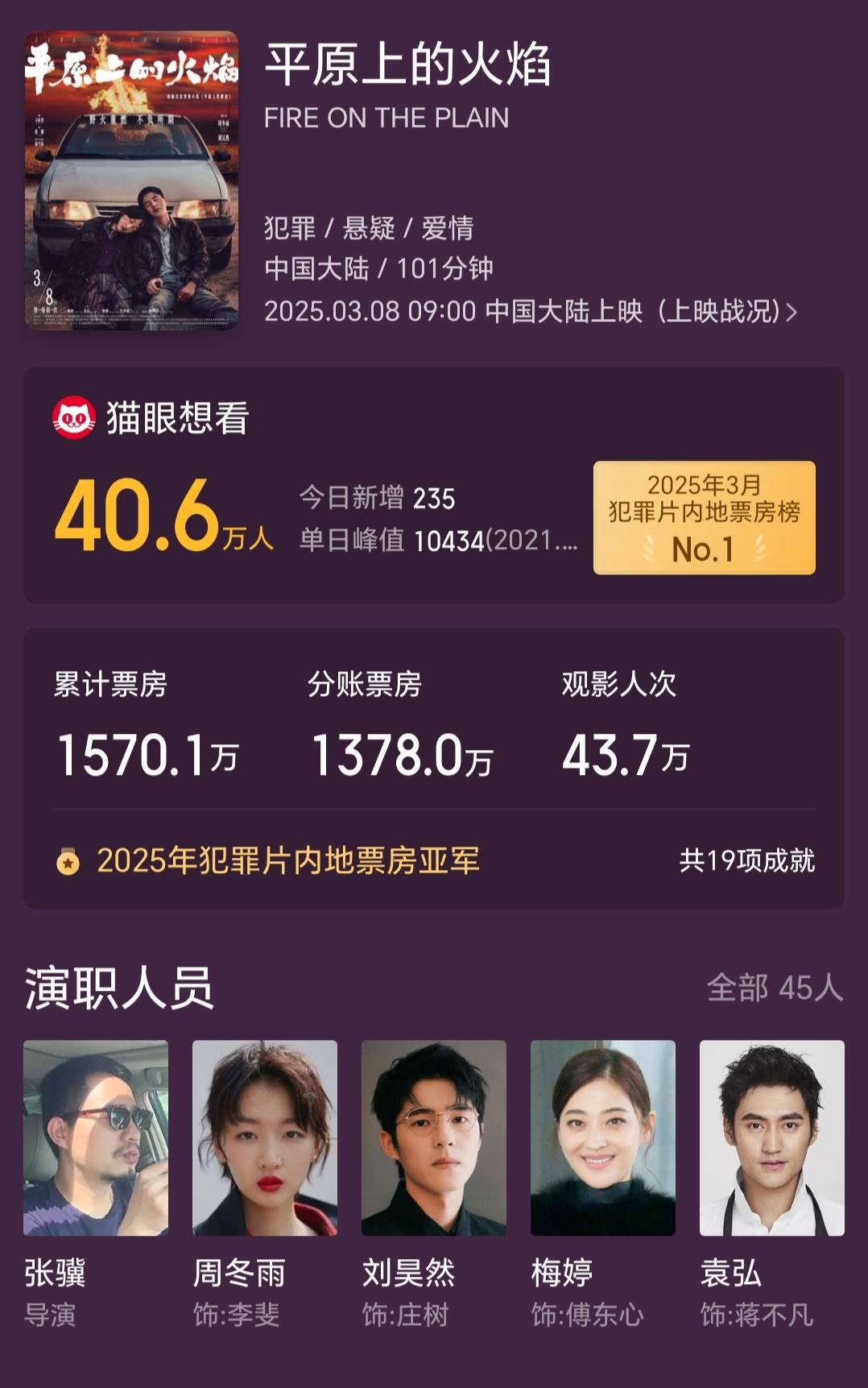
Task: Show all 45 cast and crew members
Action: pyautogui.click(x=774, y=988)
